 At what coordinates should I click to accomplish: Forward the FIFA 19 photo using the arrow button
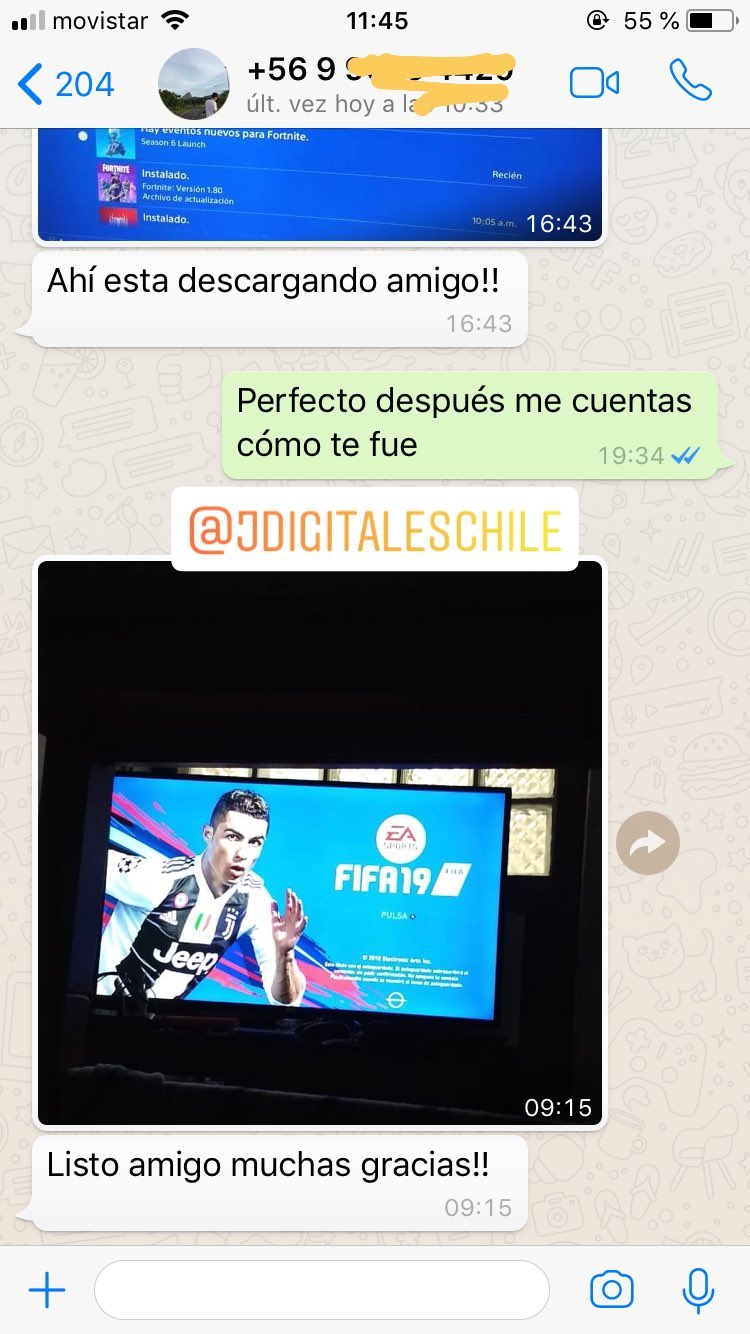tap(648, 844)
